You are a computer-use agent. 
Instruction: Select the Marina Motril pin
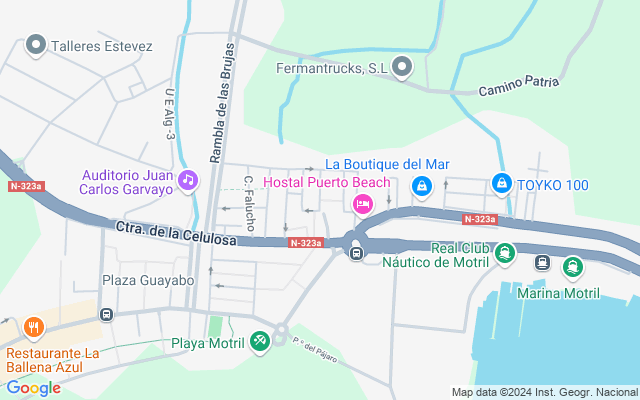point(572,266)
